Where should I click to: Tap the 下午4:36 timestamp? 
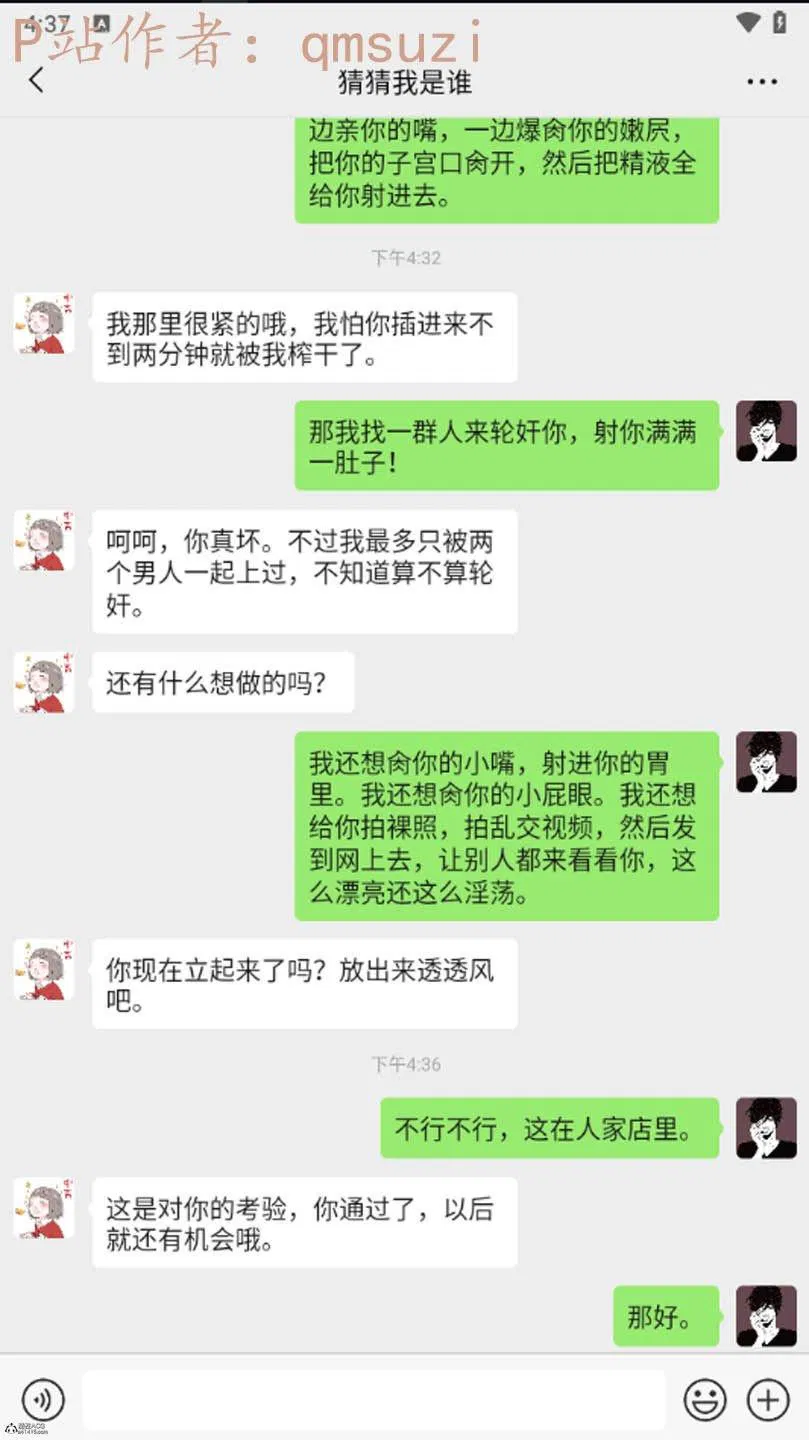pyautogui.click(x=404, y=1065)
